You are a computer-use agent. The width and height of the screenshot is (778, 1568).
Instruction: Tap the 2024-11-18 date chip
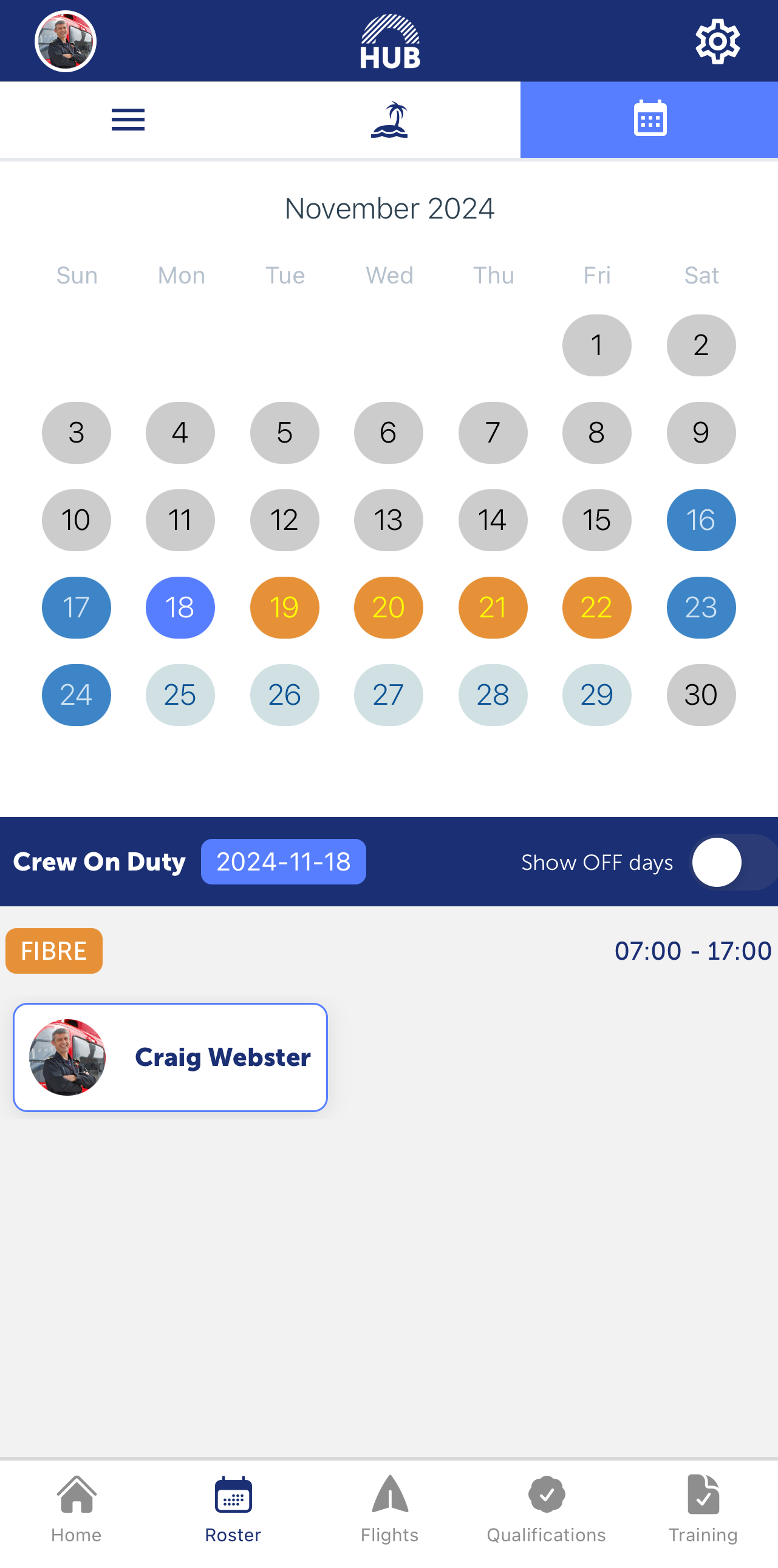(283, 861)
